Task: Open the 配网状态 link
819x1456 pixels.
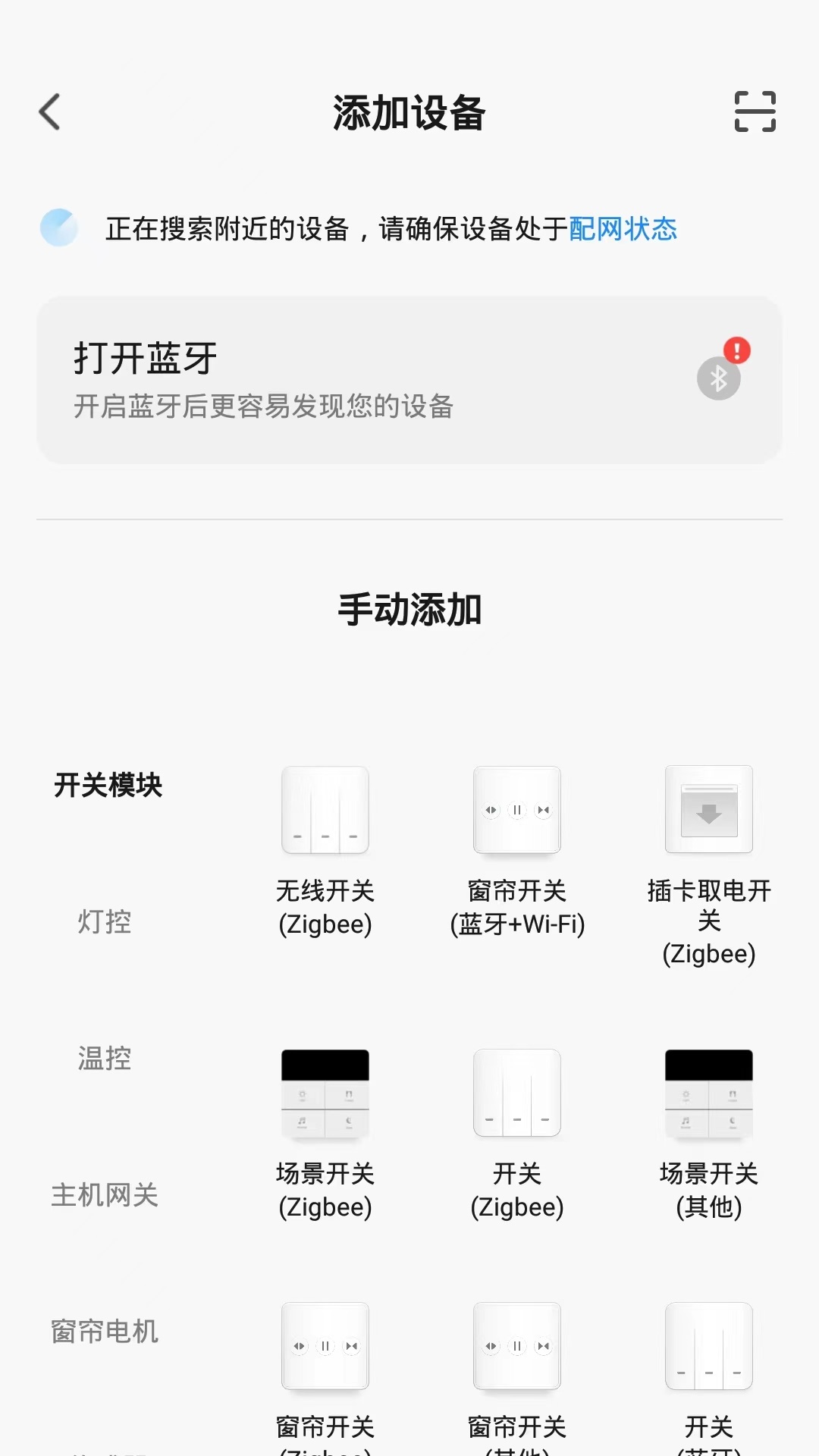Action: tap(623, 228)
